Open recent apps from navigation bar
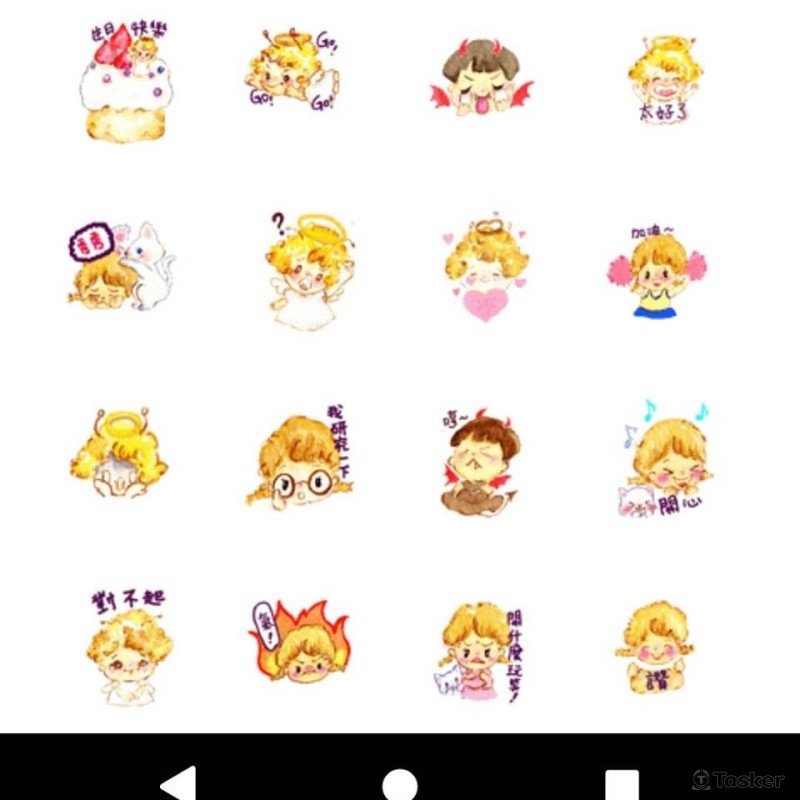 click(621, 783)
